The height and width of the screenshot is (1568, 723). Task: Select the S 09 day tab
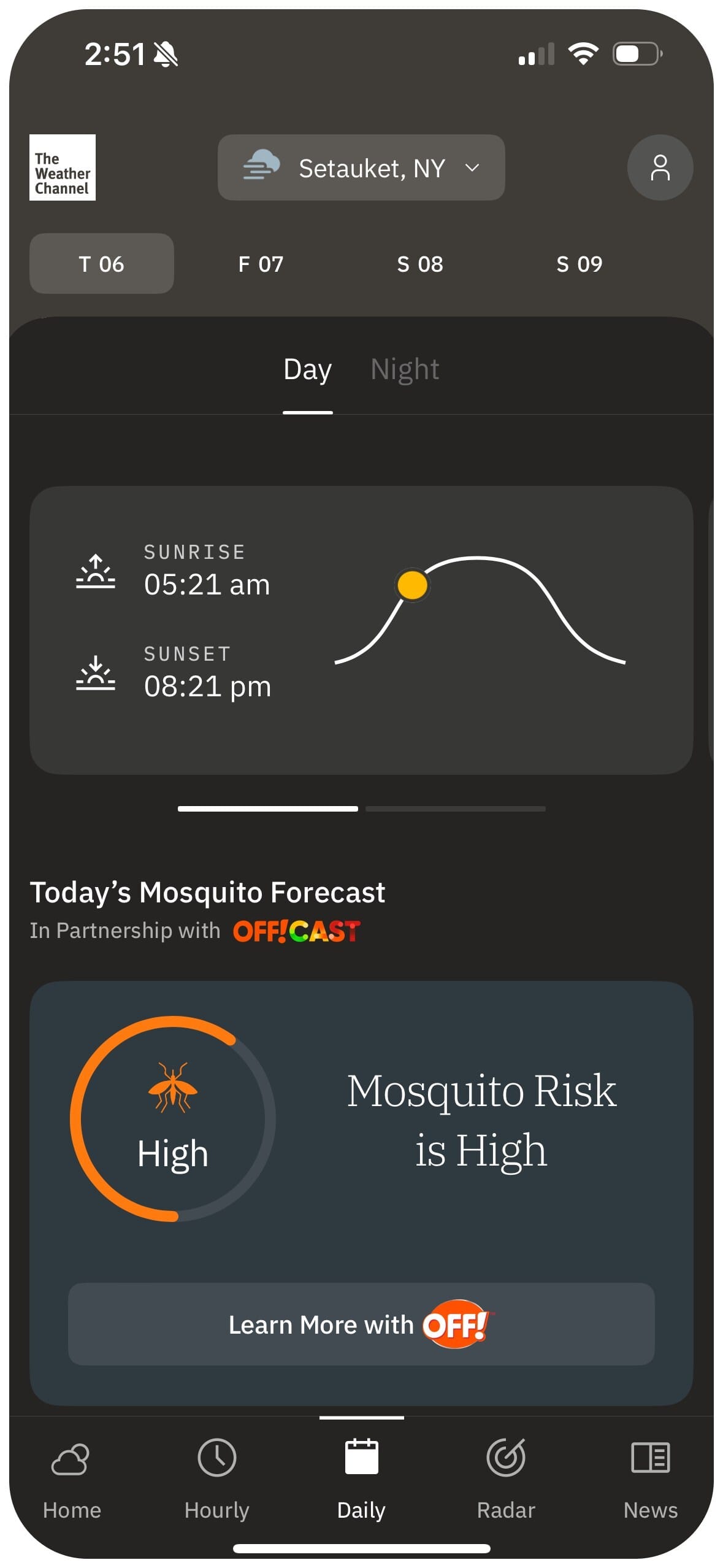(x=579, y=264)
